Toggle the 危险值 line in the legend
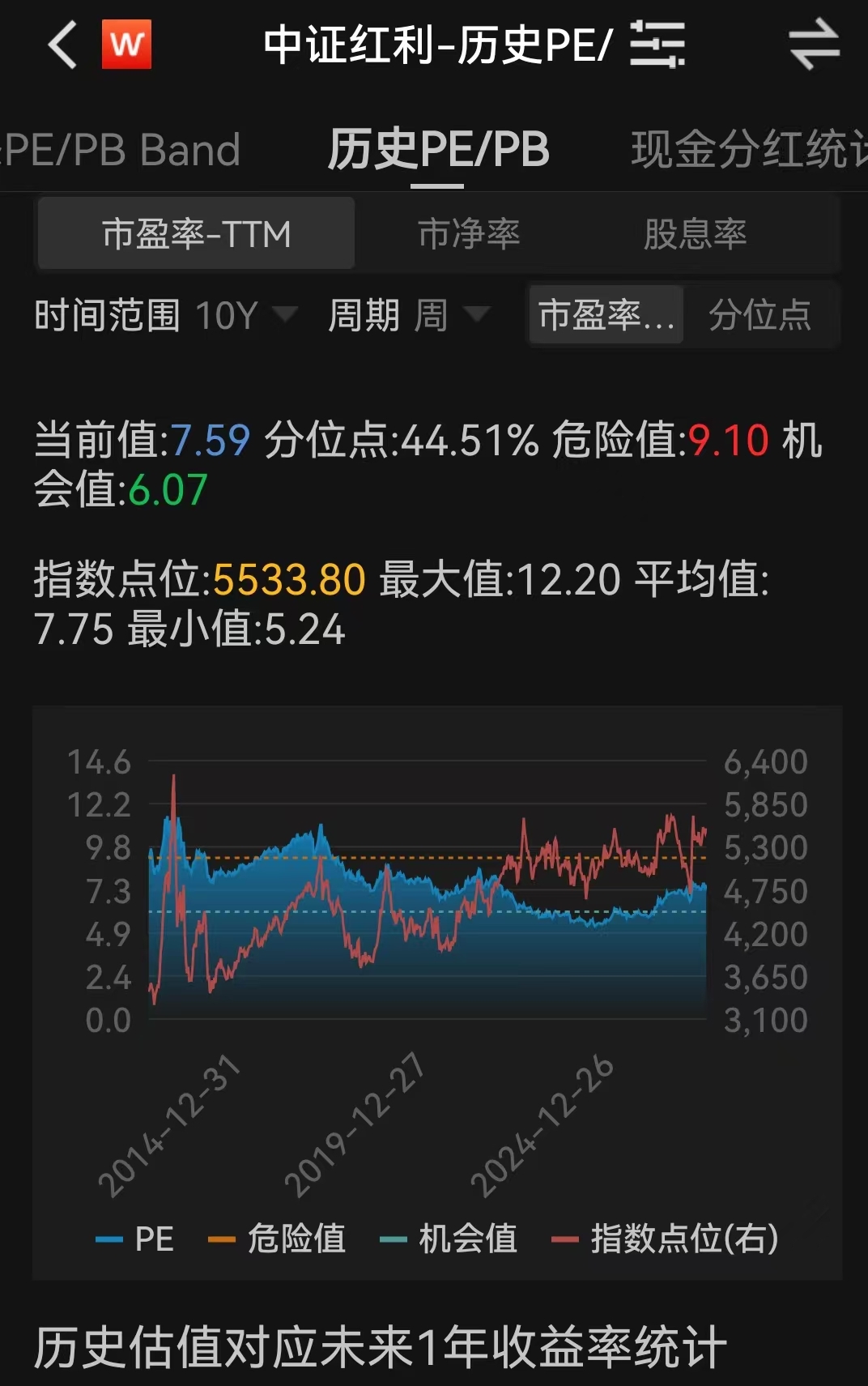Viewport: 868px width, 1386px height. point(278,1239)
